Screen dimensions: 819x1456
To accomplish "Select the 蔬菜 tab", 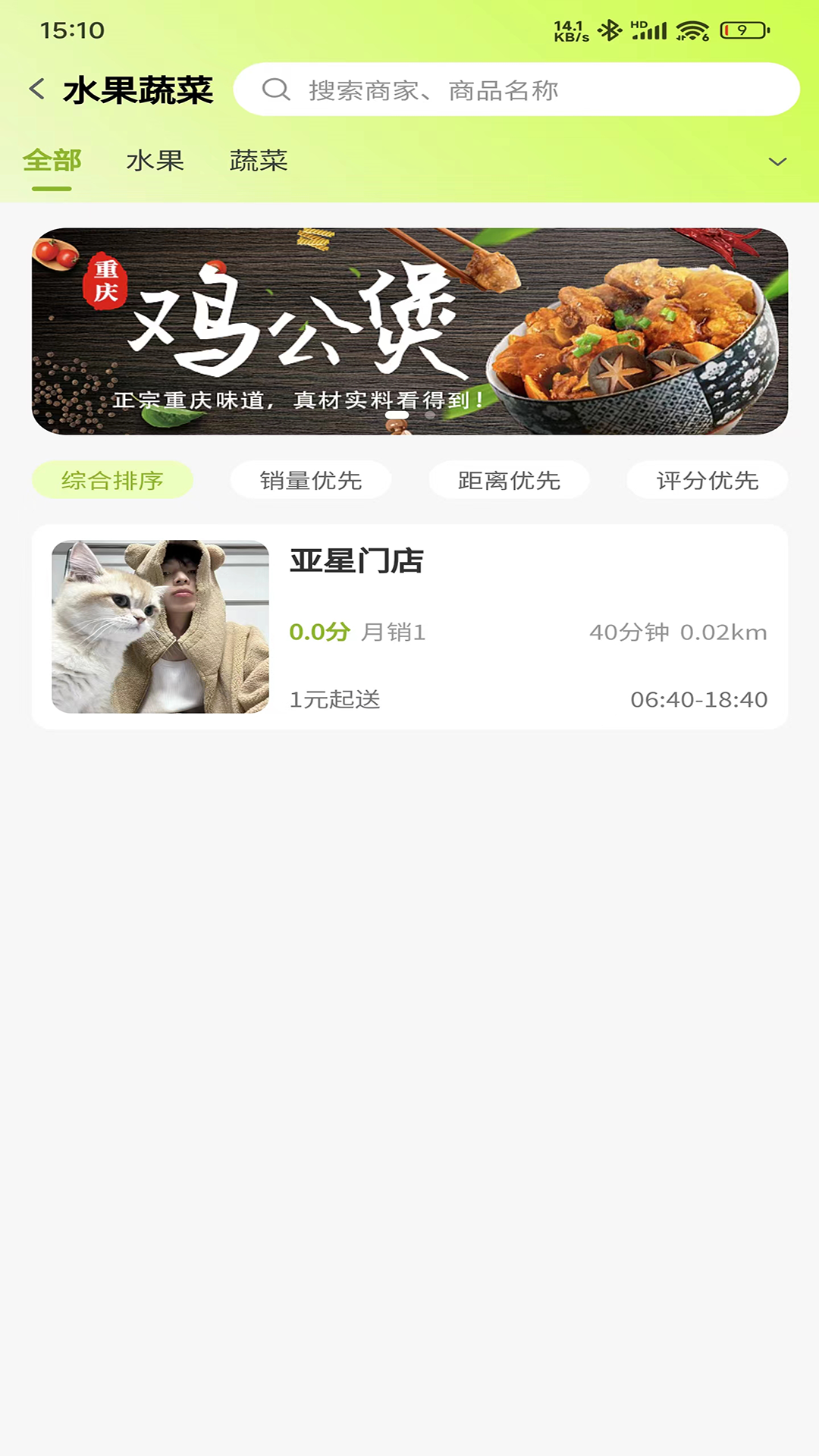I will point(259,161).
